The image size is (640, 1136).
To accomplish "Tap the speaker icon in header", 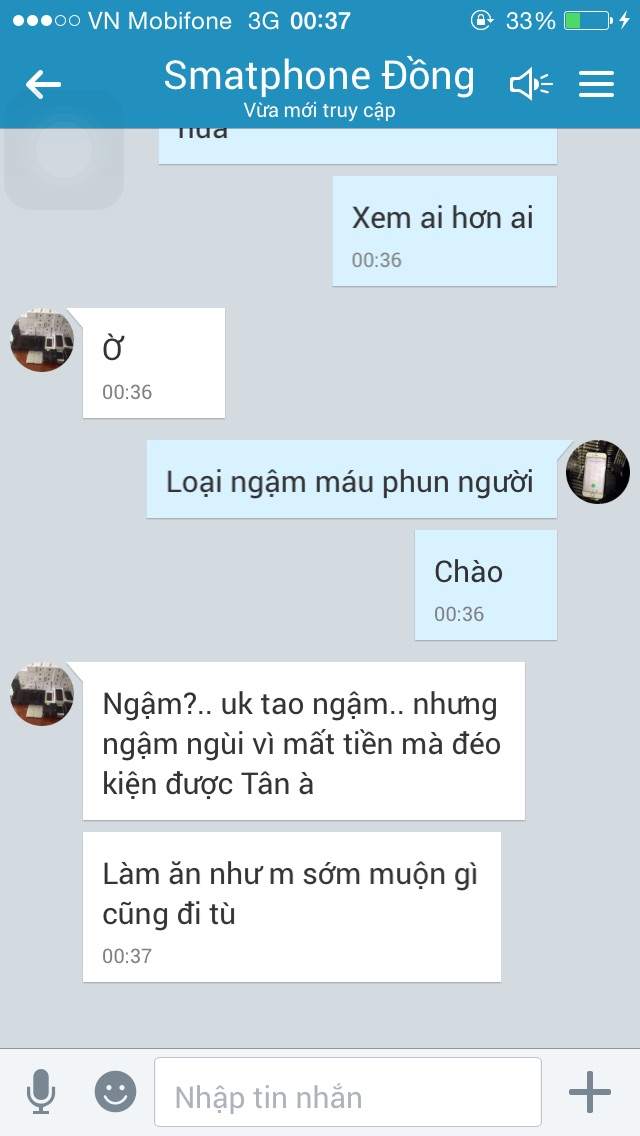I will [x=531, y=85].
